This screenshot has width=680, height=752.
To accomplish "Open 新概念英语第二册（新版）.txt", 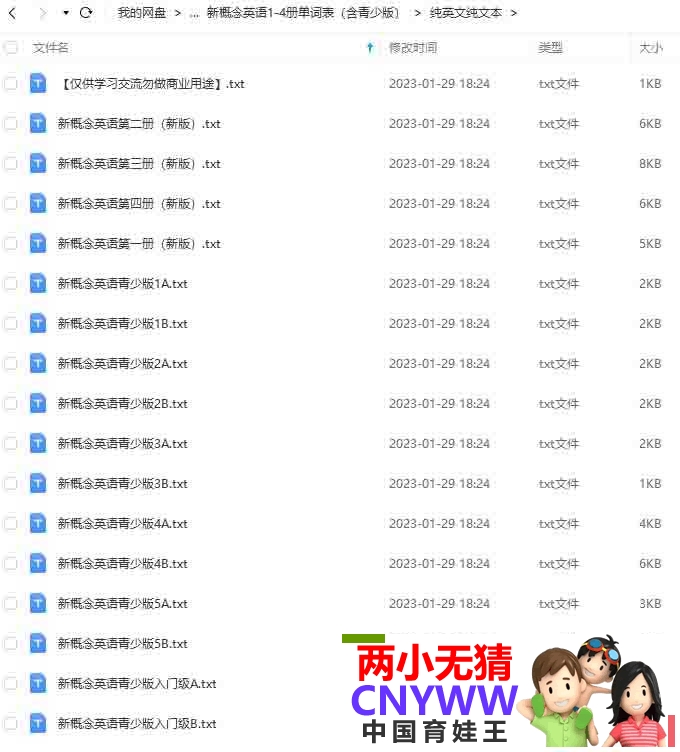I will tap(138, 124).
